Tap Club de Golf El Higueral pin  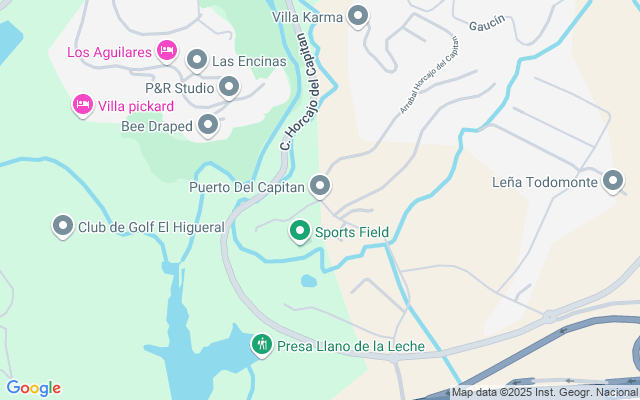(64, 227)
